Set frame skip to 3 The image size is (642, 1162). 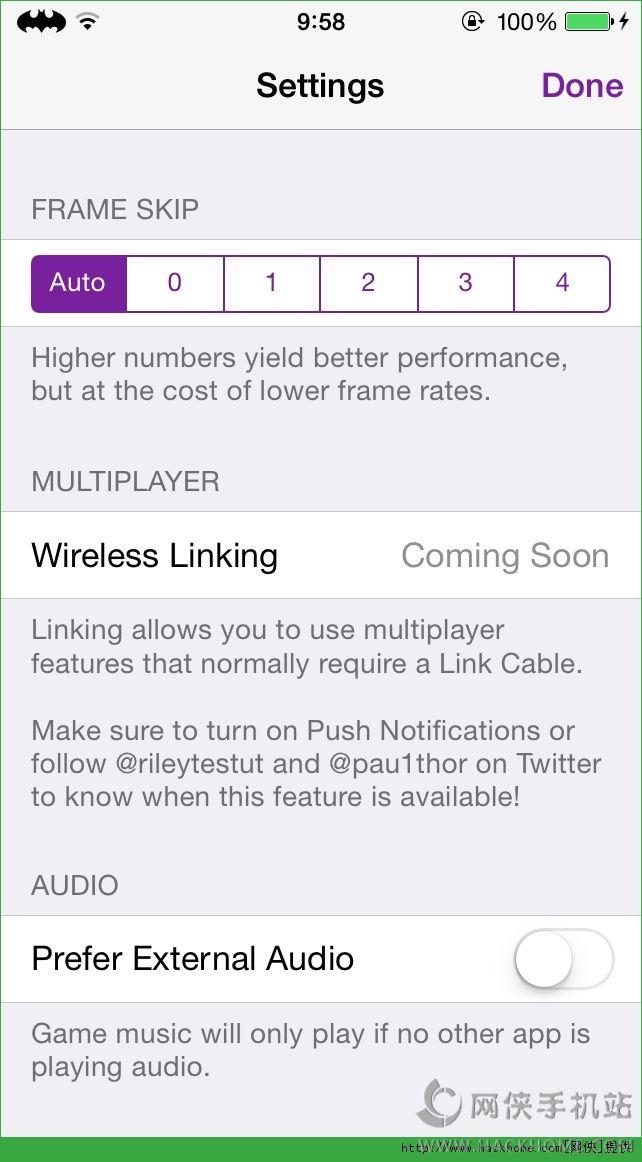(x=465, y=283)
